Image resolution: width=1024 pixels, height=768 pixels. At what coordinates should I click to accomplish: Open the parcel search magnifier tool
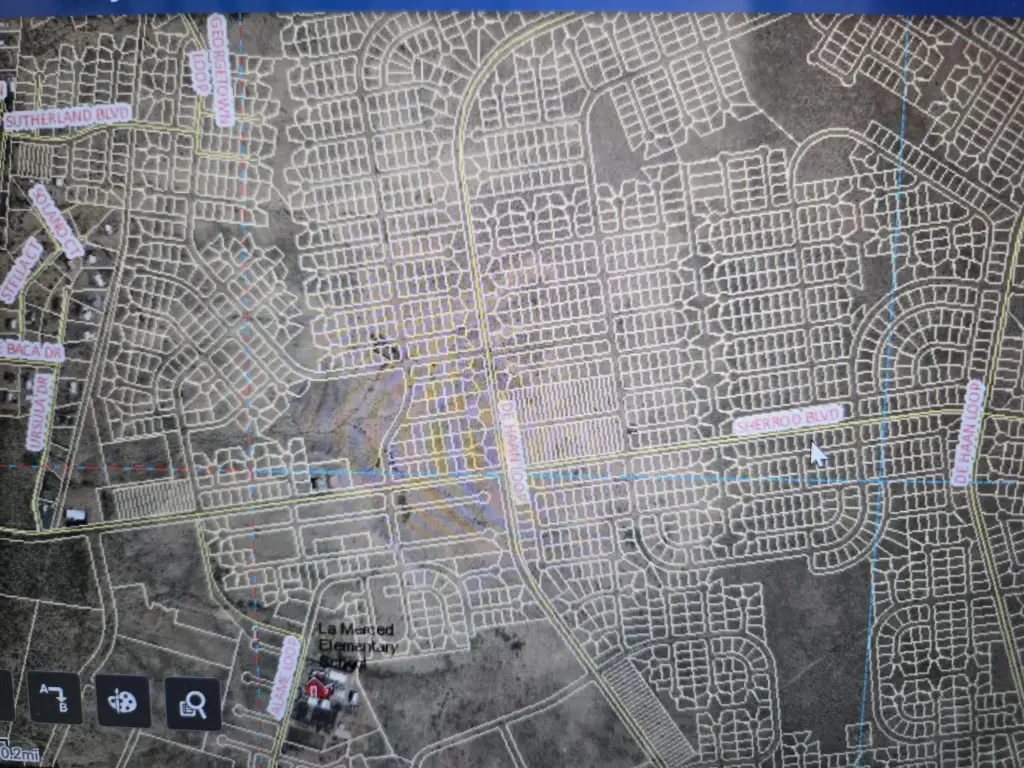click(x=192, y=704)
